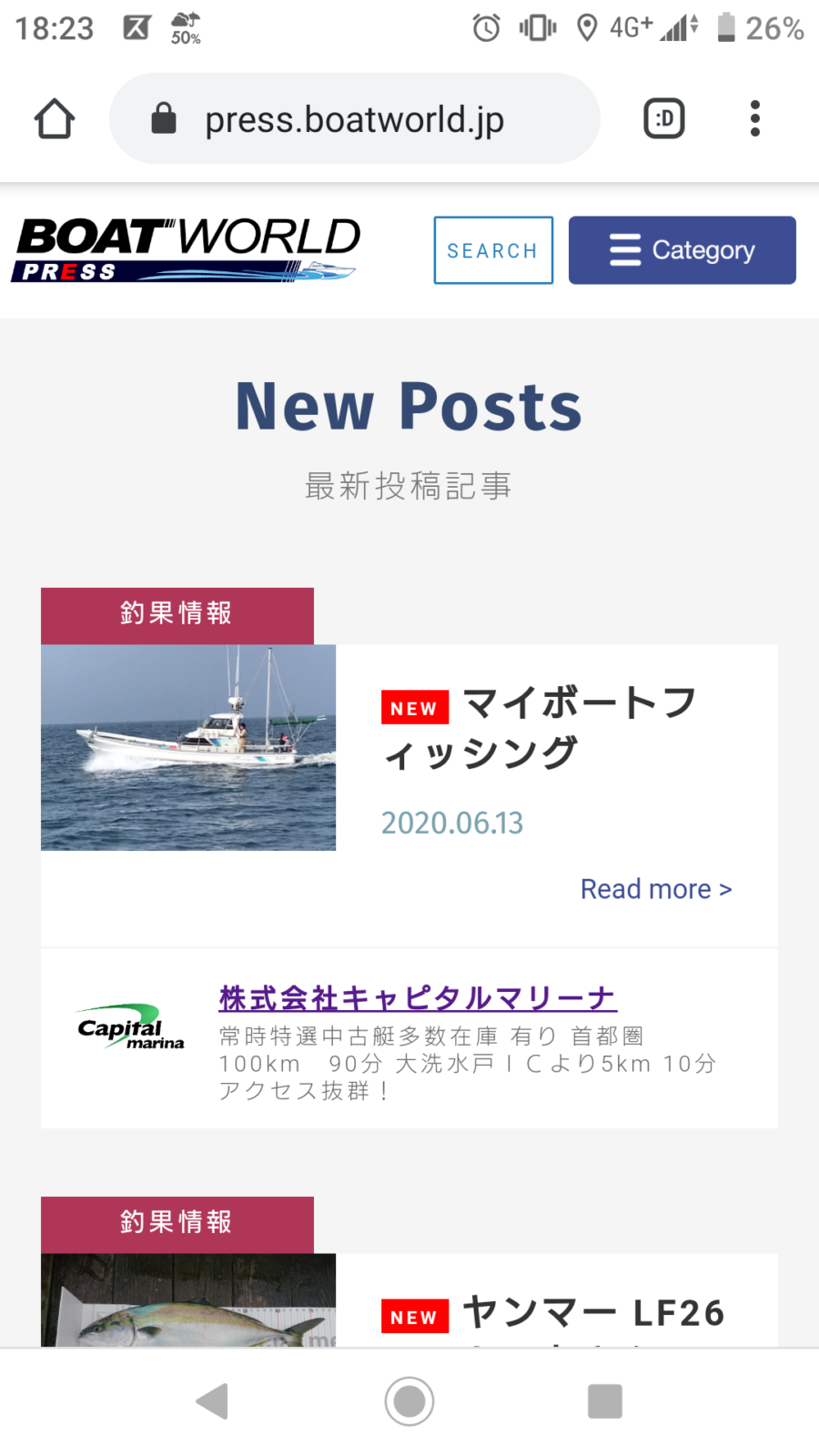Tap Read more for マイボートフィッシング
The image size is (819, 1456).
point(655,889)
